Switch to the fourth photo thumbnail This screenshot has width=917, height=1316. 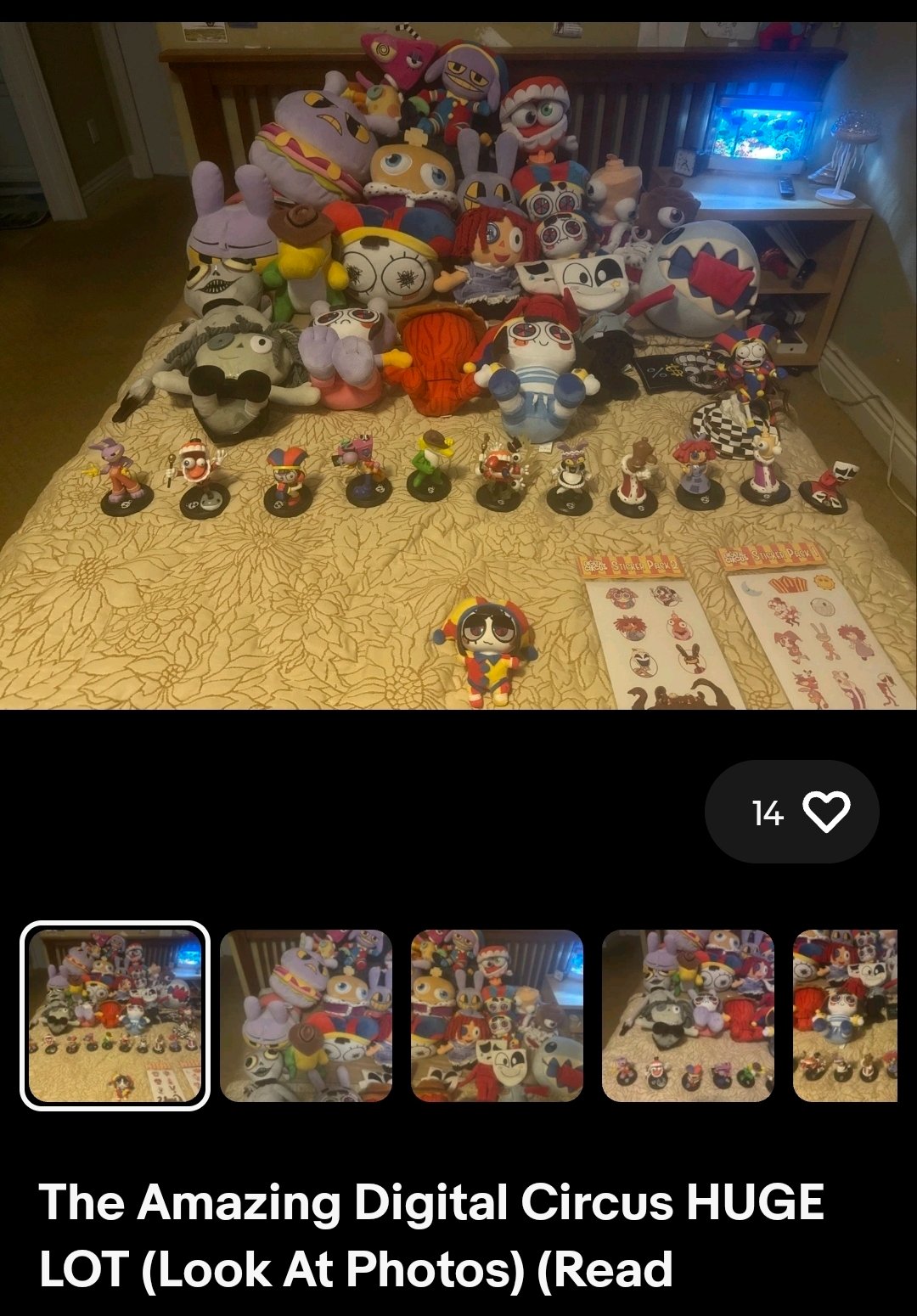[688, 1015]
